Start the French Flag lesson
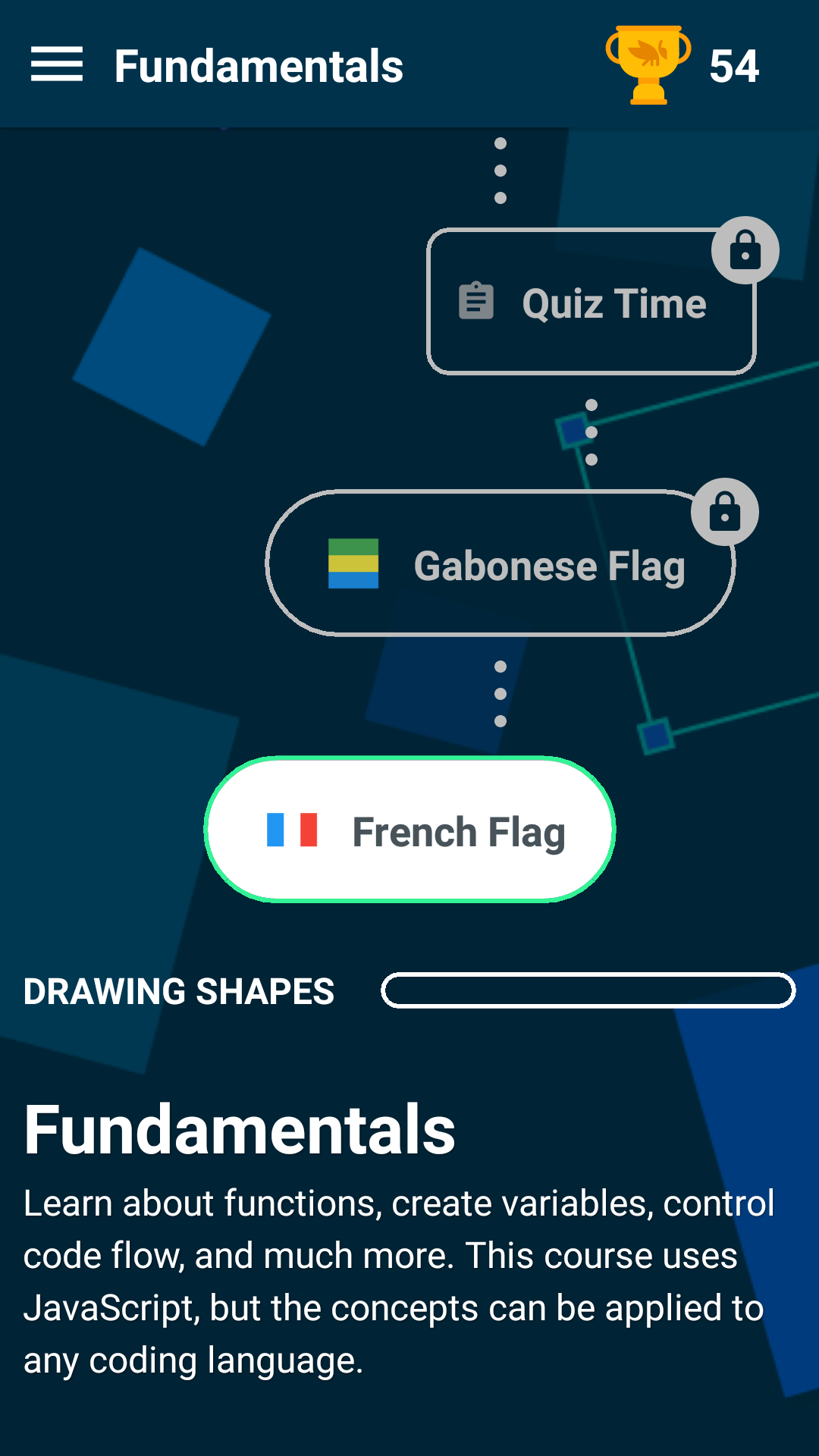The height and width of the screenshot is (1456, 819). (x=409, y=830)
